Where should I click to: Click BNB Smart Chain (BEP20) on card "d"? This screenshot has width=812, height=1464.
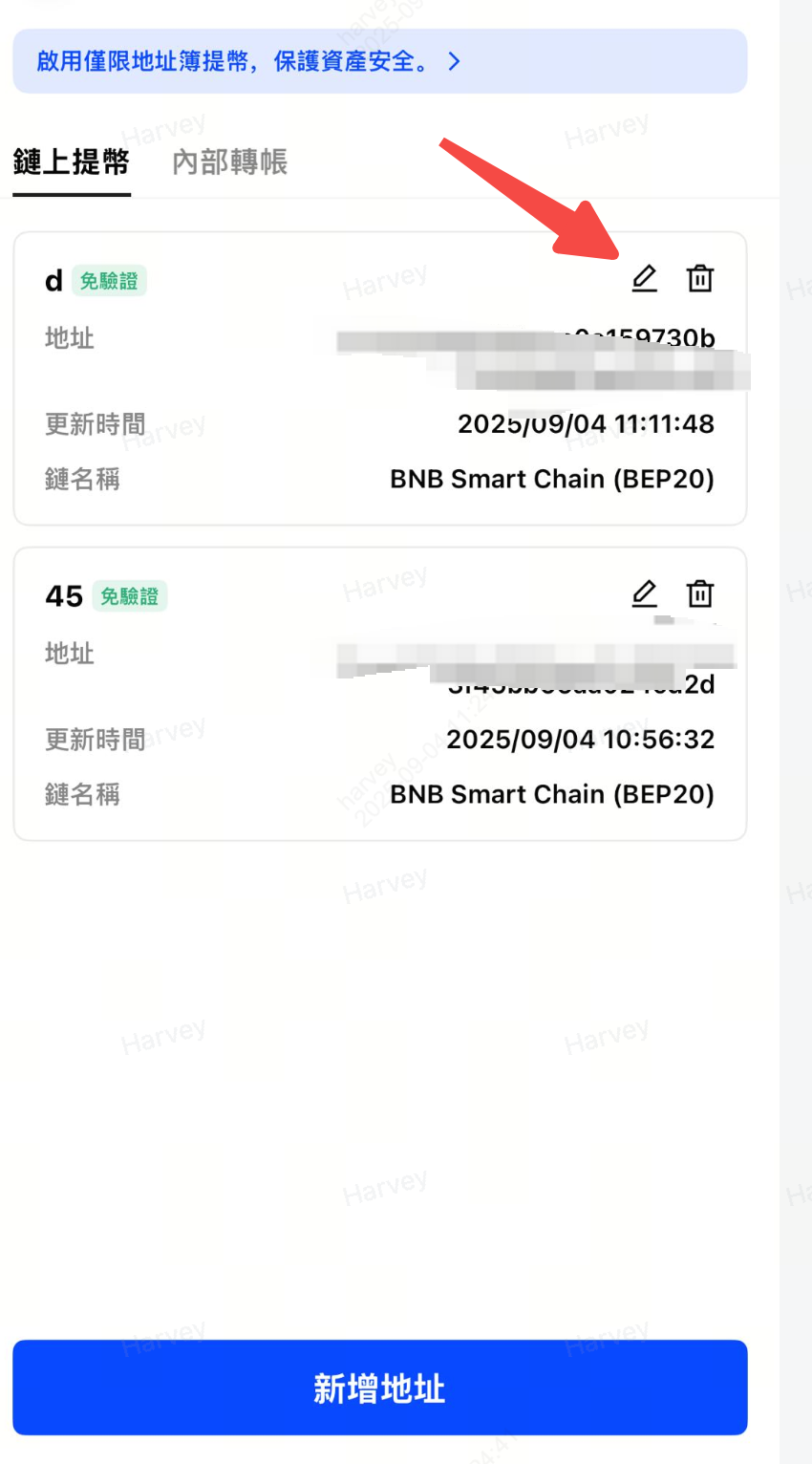point(552,479)
